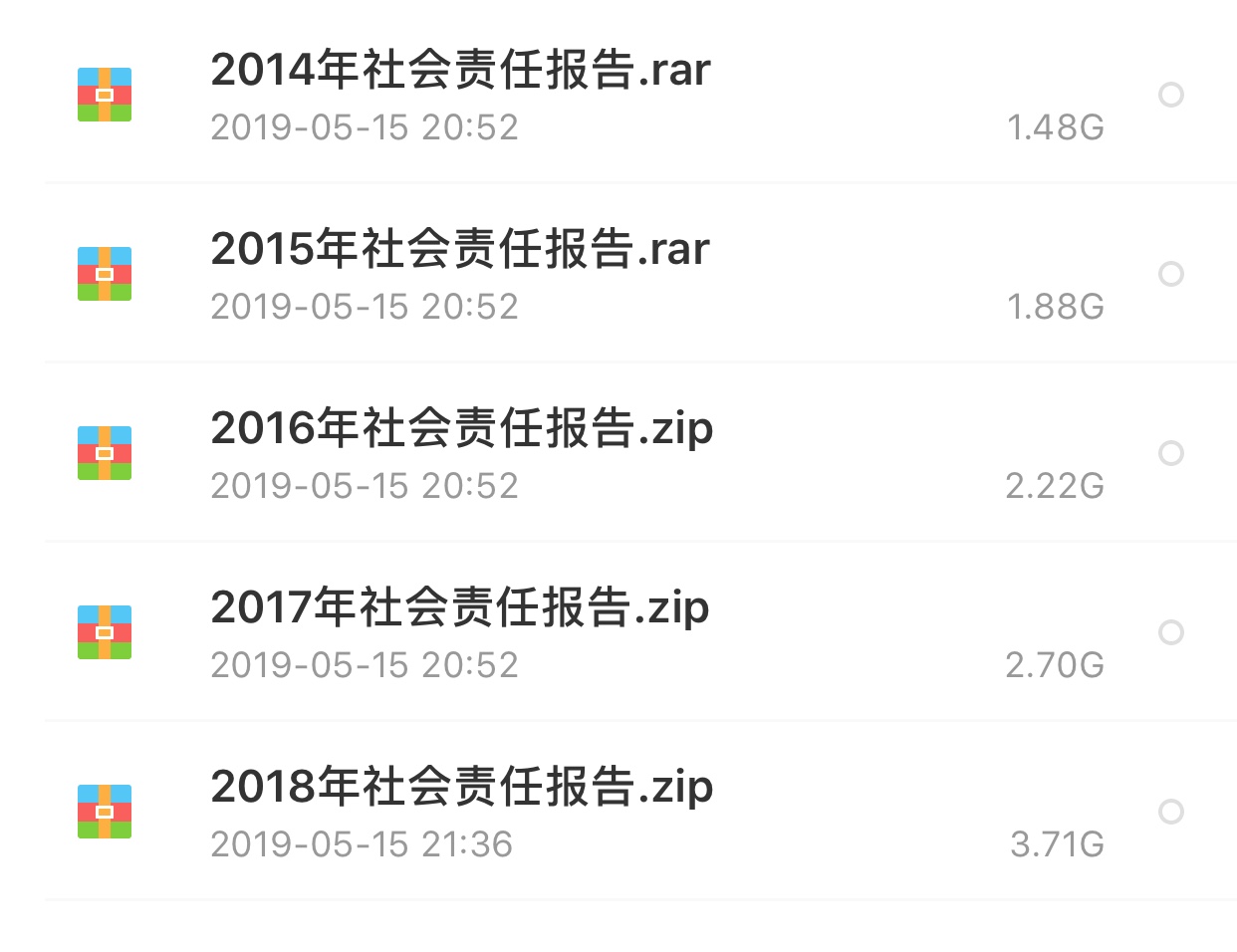This screenshot has height=952, width=1237.
Task: Open 2014年社会责任报告.rar file
Action: [x=460, y=72]
